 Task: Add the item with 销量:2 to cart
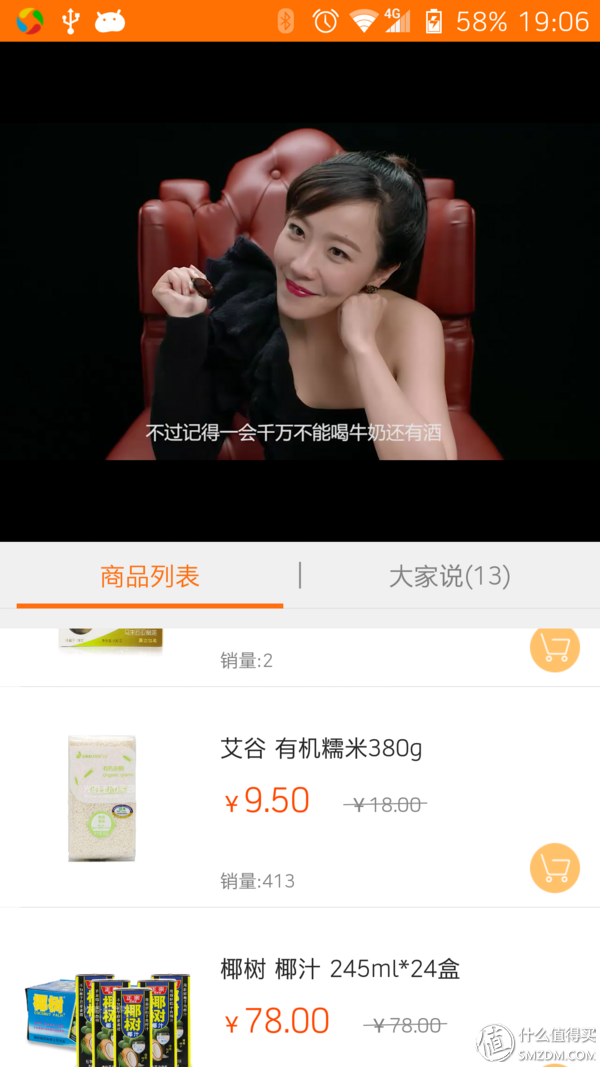(554, 648)
